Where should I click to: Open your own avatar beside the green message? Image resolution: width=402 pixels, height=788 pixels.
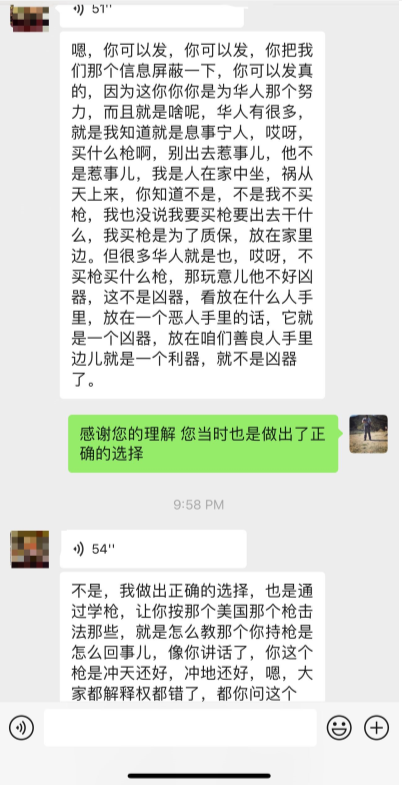tap(368, 434)
